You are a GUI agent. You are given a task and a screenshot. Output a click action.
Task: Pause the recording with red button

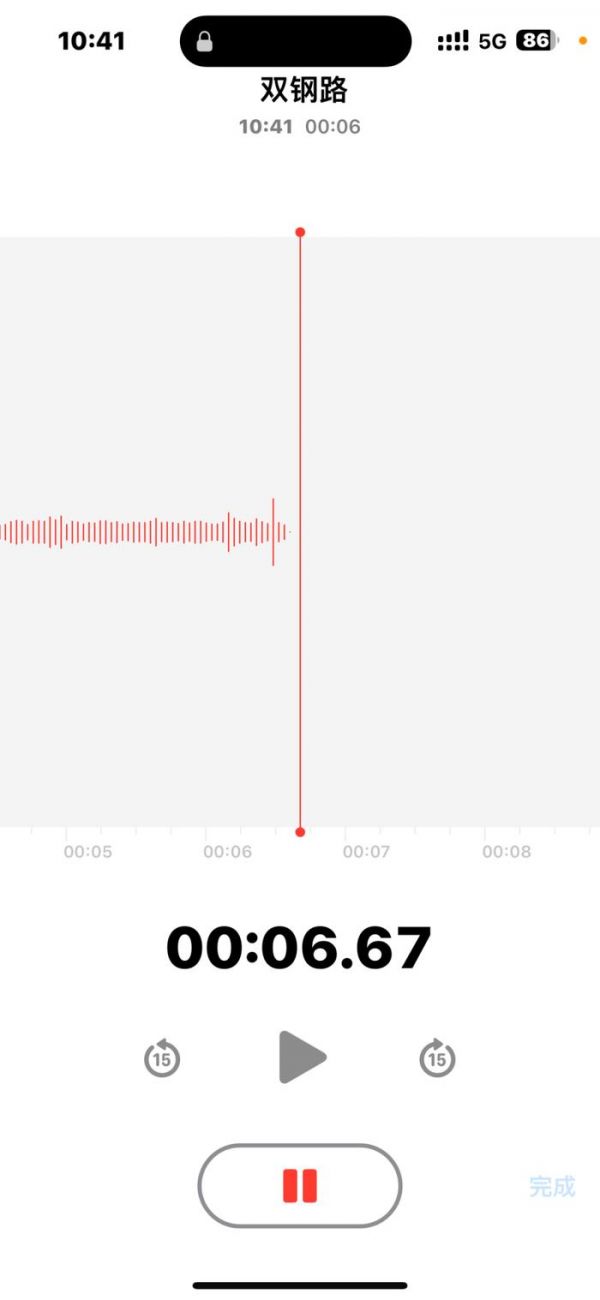tap(300, 1185)
